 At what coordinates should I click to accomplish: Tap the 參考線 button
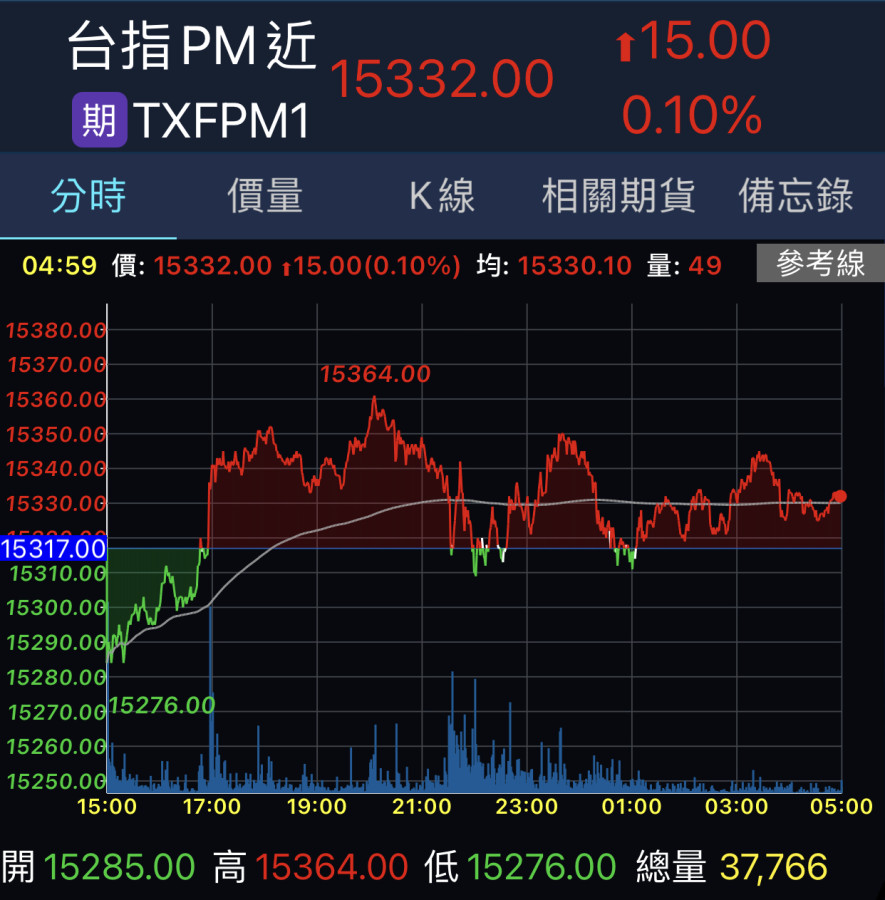point(820,265)
